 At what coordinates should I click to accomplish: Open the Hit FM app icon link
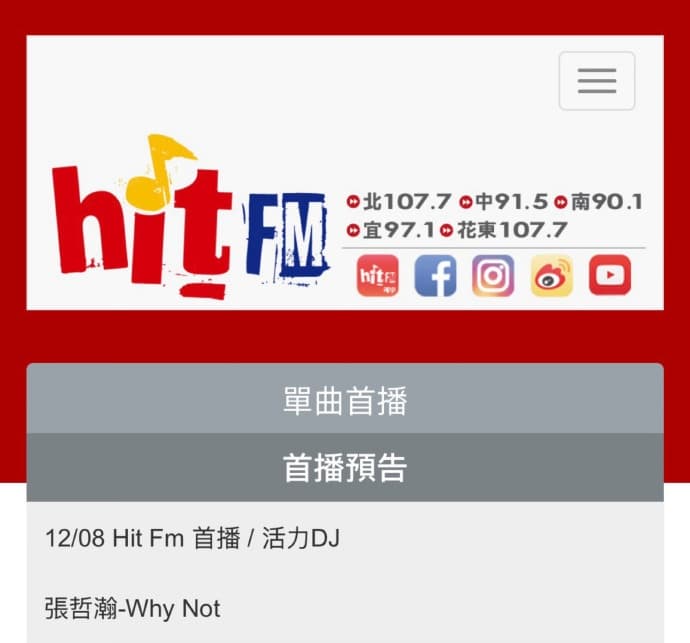[x=377, y=276]
